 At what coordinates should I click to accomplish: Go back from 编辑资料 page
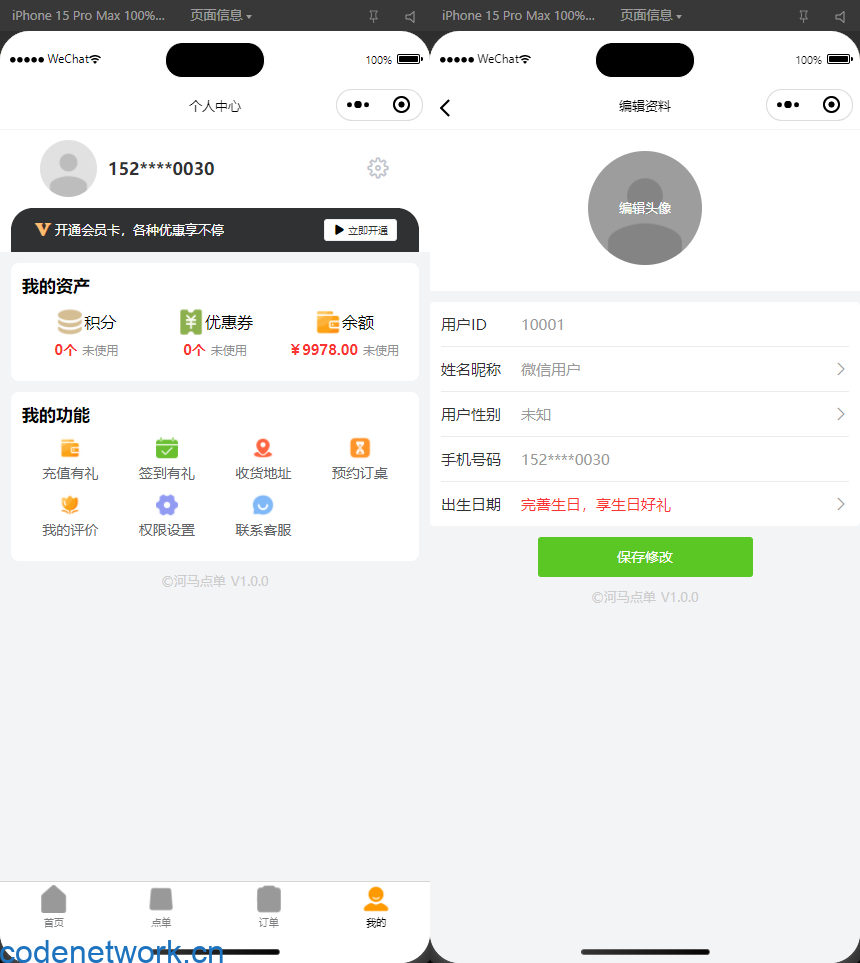[x=445, y=107]
